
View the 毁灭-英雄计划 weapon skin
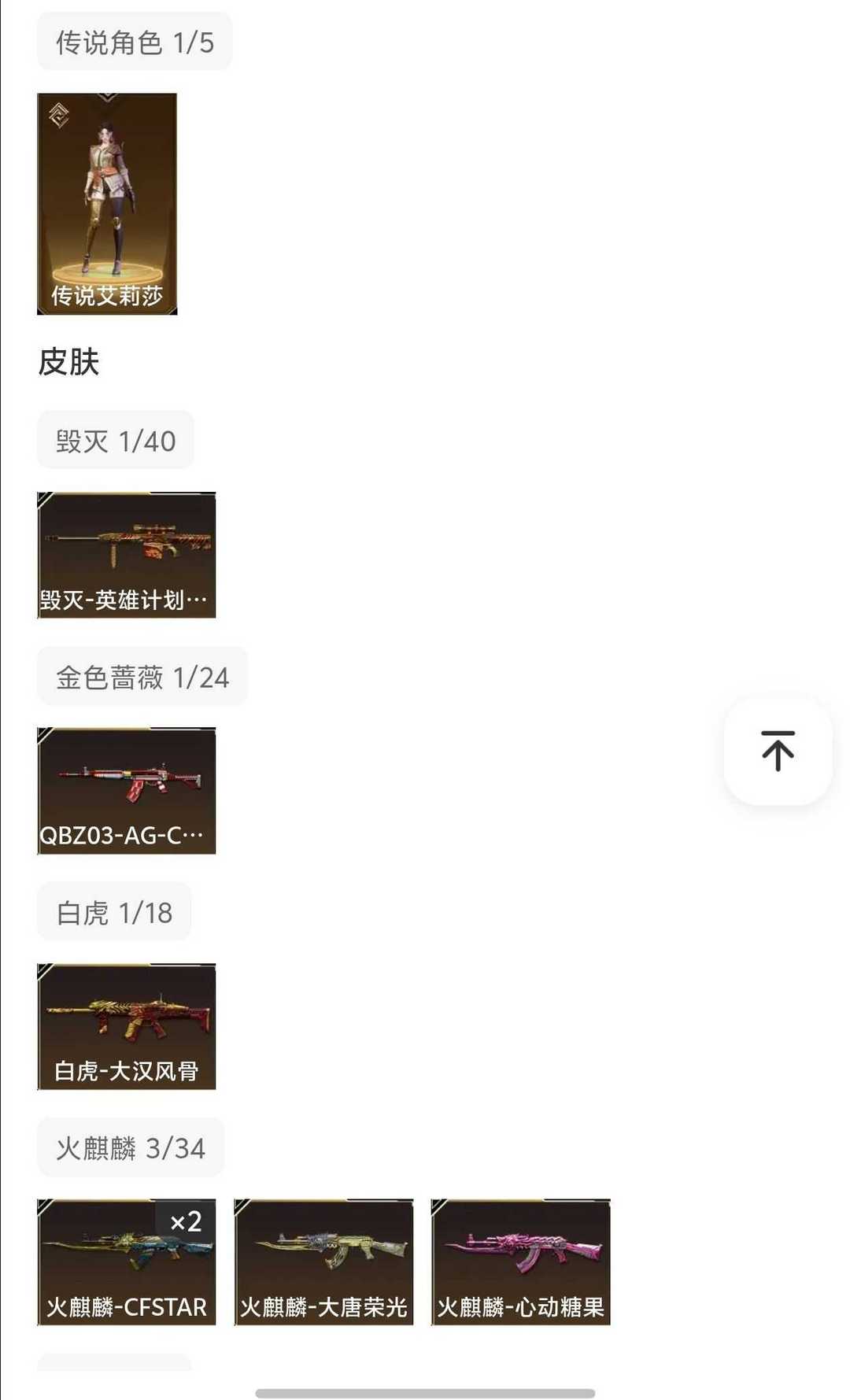[x=127, y=555]
